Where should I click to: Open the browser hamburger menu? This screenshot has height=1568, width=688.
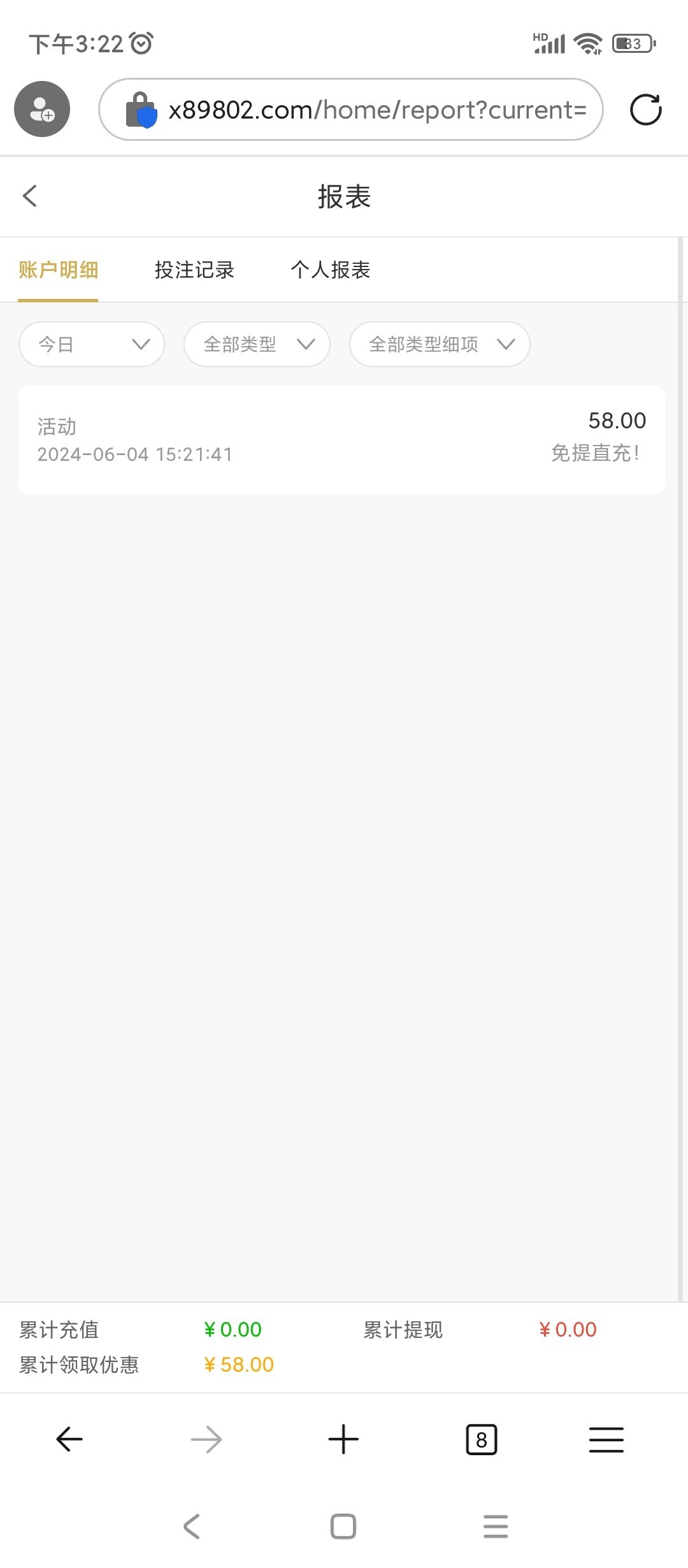click(x=606, y=1440)
